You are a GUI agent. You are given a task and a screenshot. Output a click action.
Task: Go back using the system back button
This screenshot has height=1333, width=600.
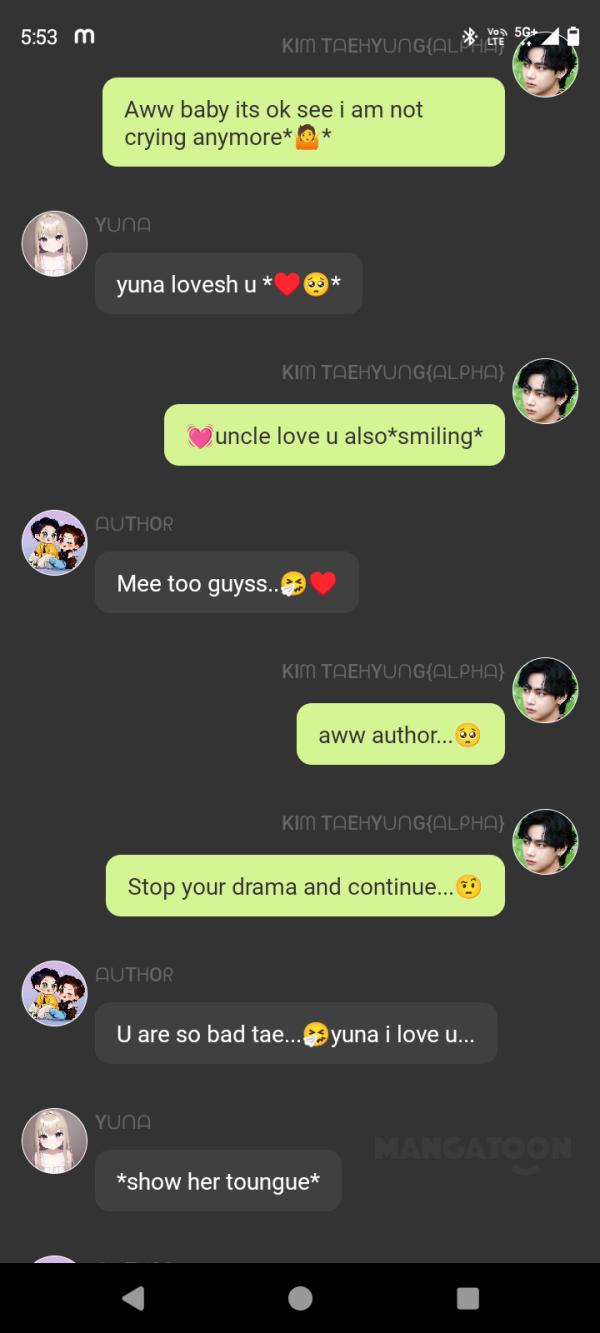point(132,1297)
